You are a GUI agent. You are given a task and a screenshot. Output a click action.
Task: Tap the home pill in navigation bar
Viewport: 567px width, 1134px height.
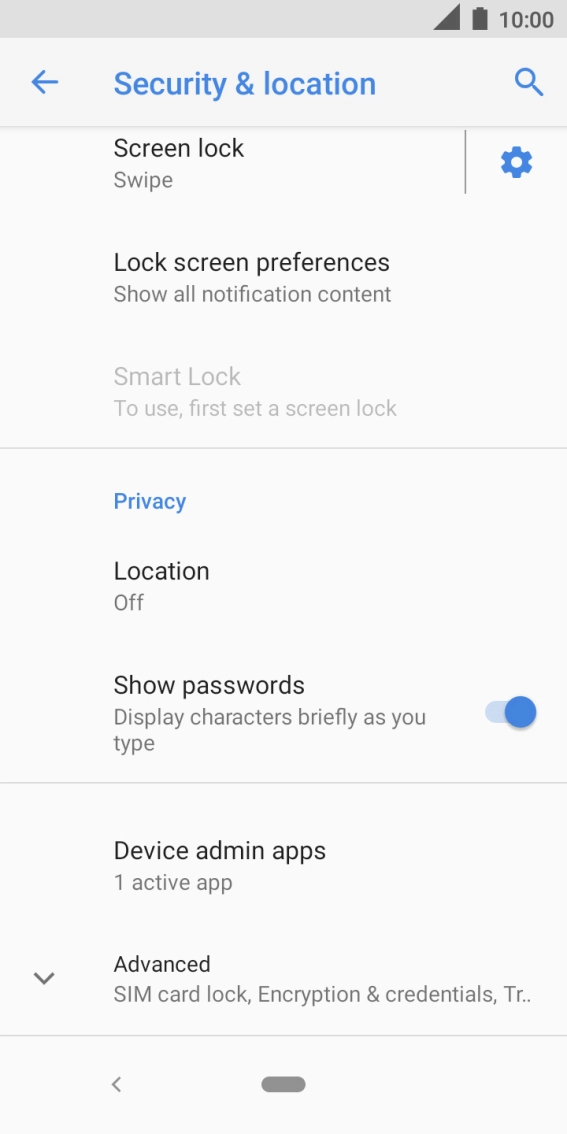tap(284, 1084)
